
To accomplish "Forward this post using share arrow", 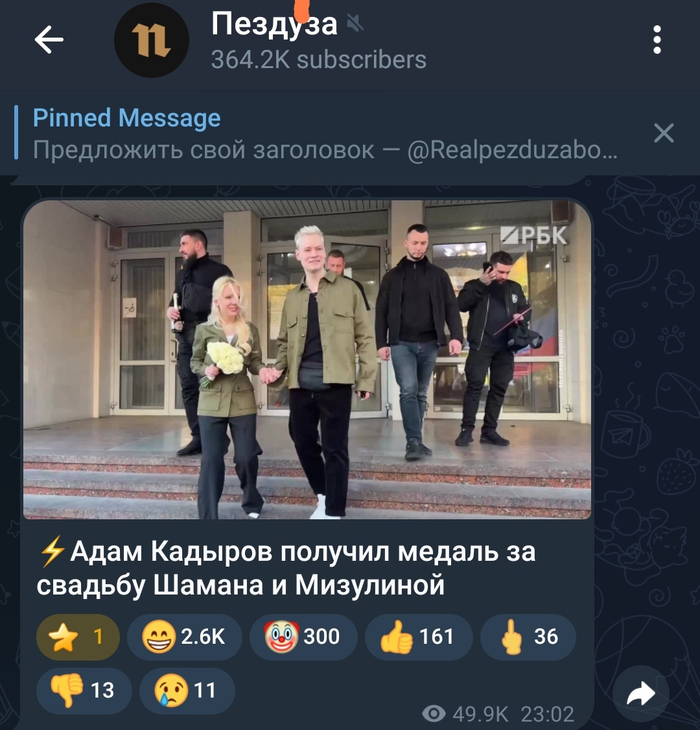I will click(x=640, y=693).
